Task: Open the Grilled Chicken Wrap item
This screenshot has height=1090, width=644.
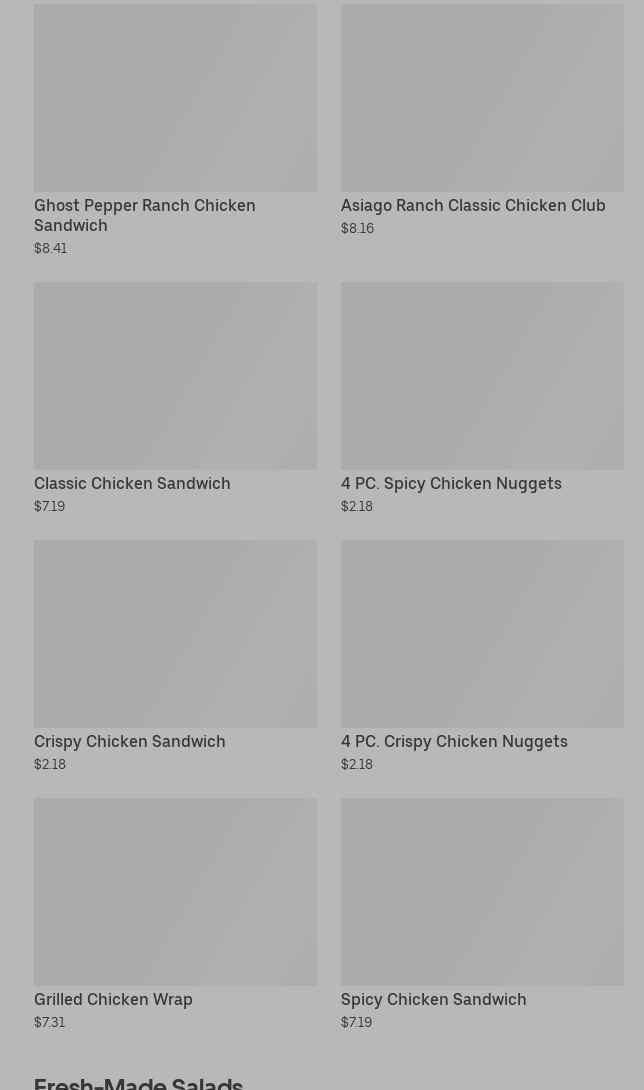Action: (175, 914)
